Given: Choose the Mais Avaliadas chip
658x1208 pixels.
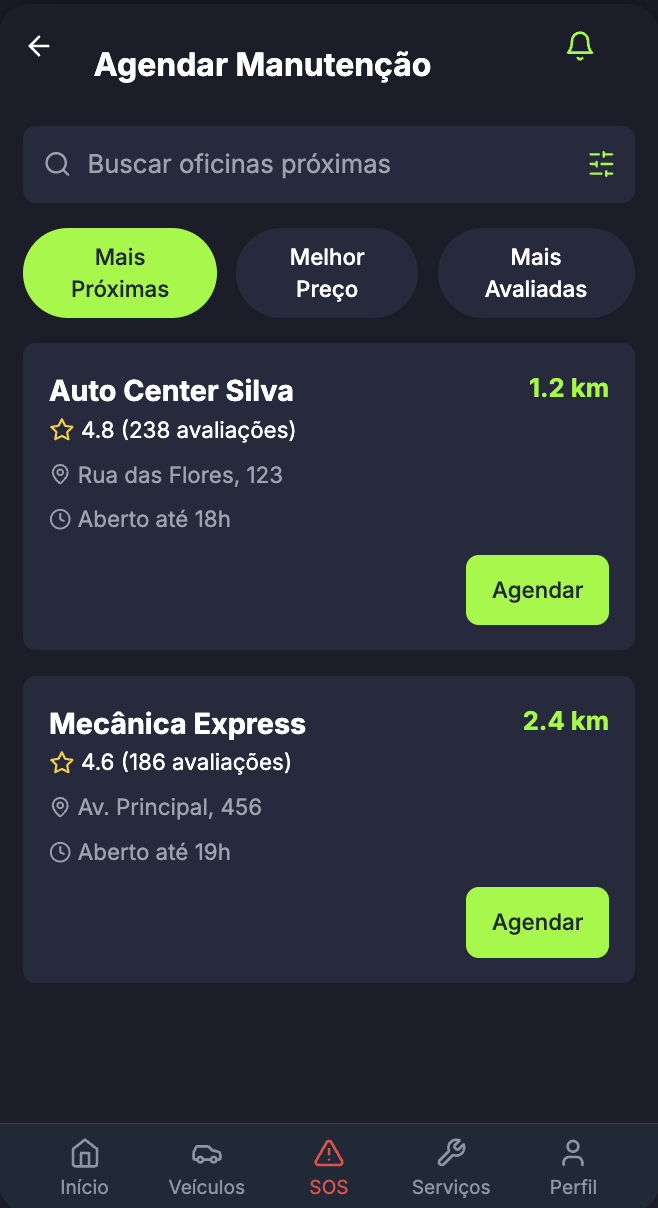Looking at the screenshot, I should pyautogui.click(x=536, y=273).
